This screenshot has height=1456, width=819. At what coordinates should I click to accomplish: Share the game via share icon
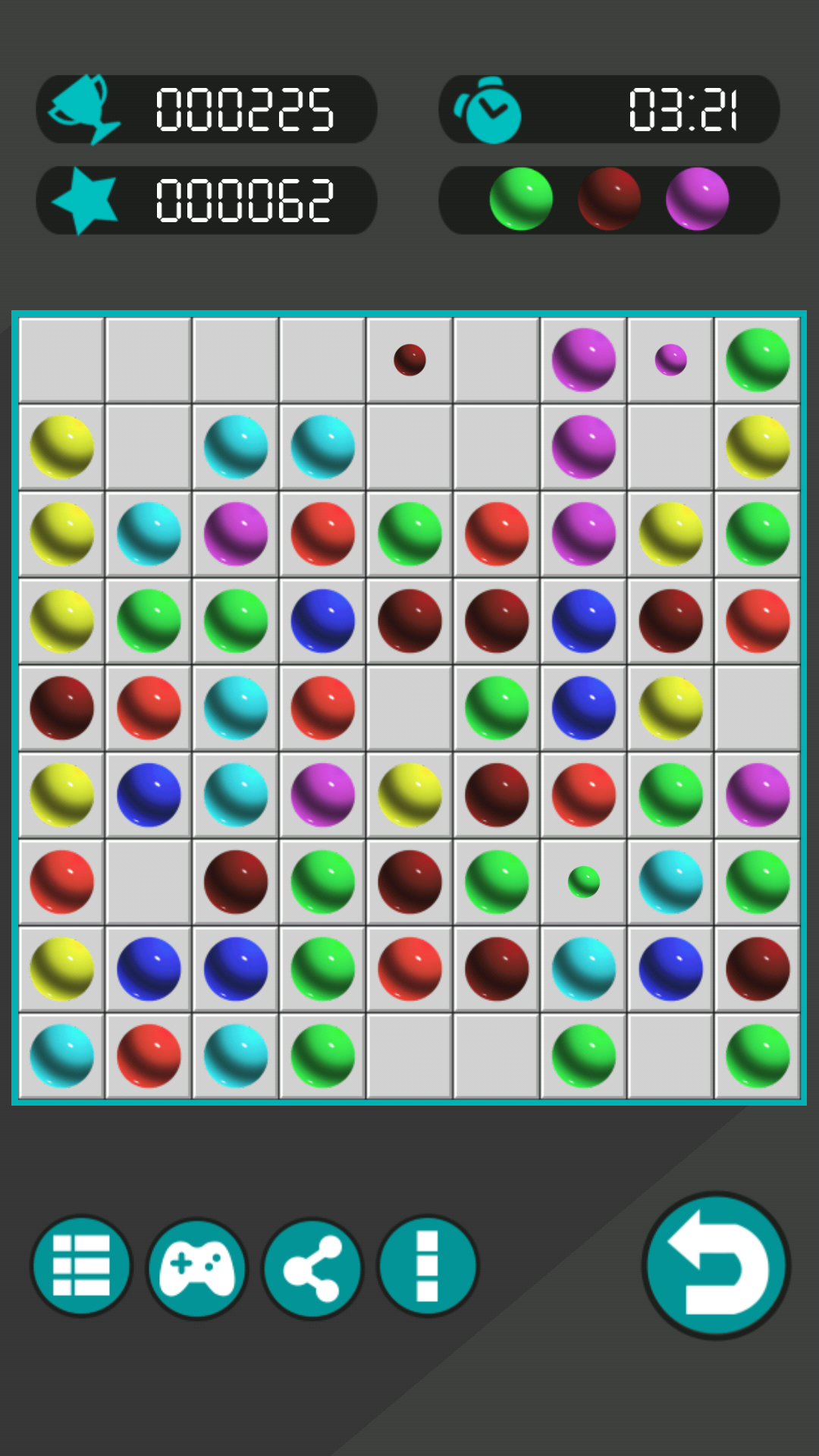pyautogui.click(x=312, y=1268)
